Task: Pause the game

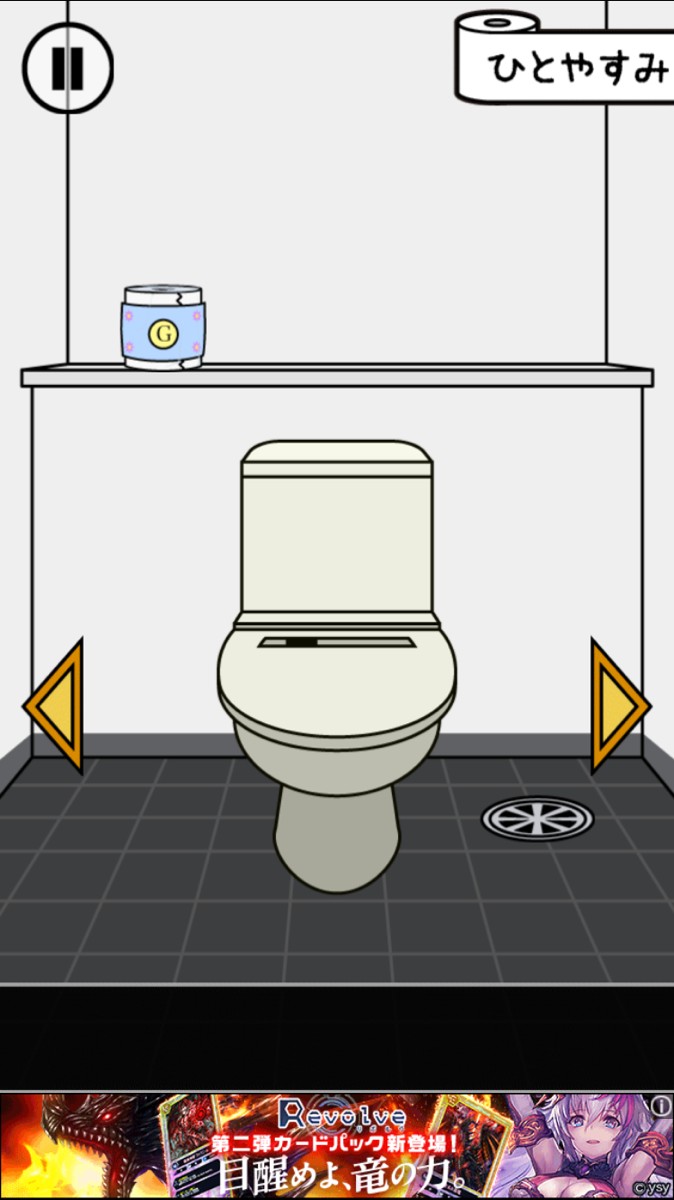Action: [67, 68]
